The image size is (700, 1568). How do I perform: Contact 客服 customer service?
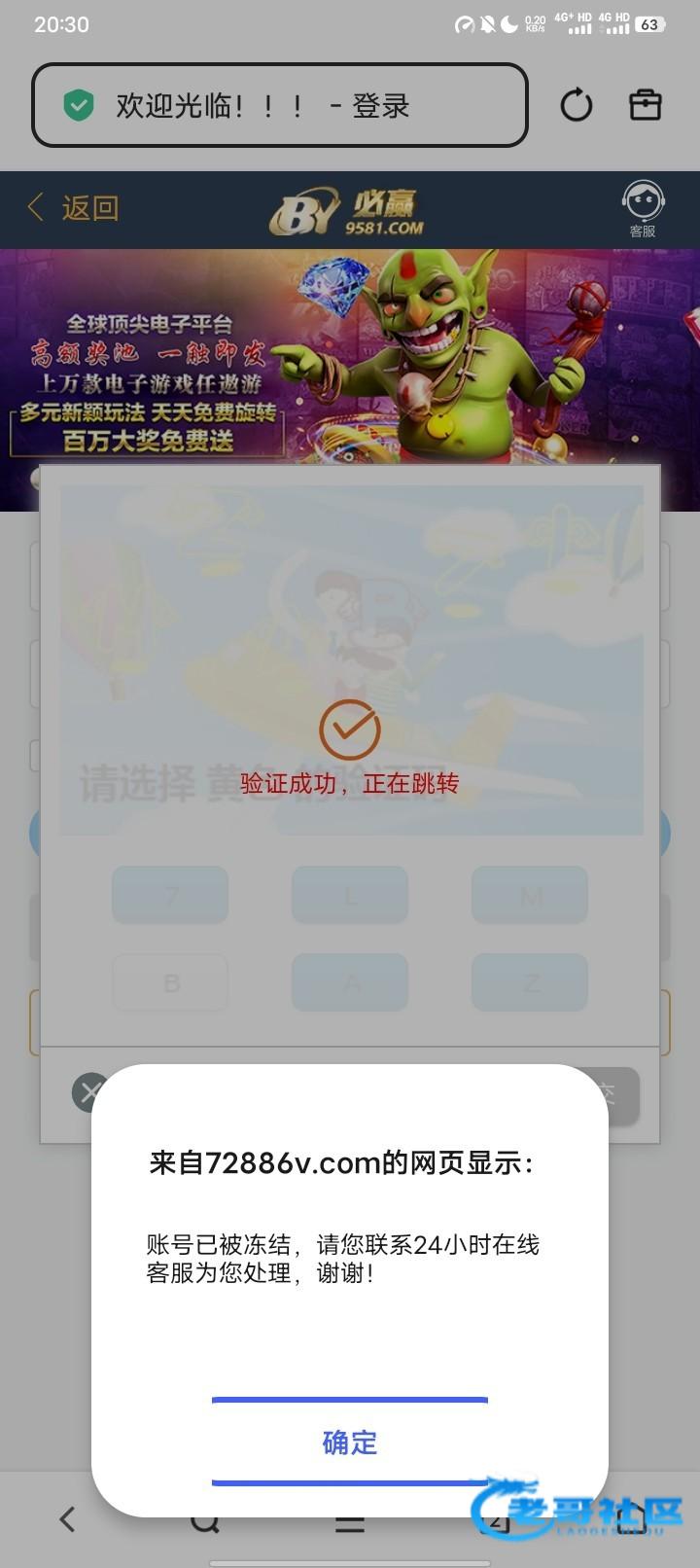[x=643, y=209]
